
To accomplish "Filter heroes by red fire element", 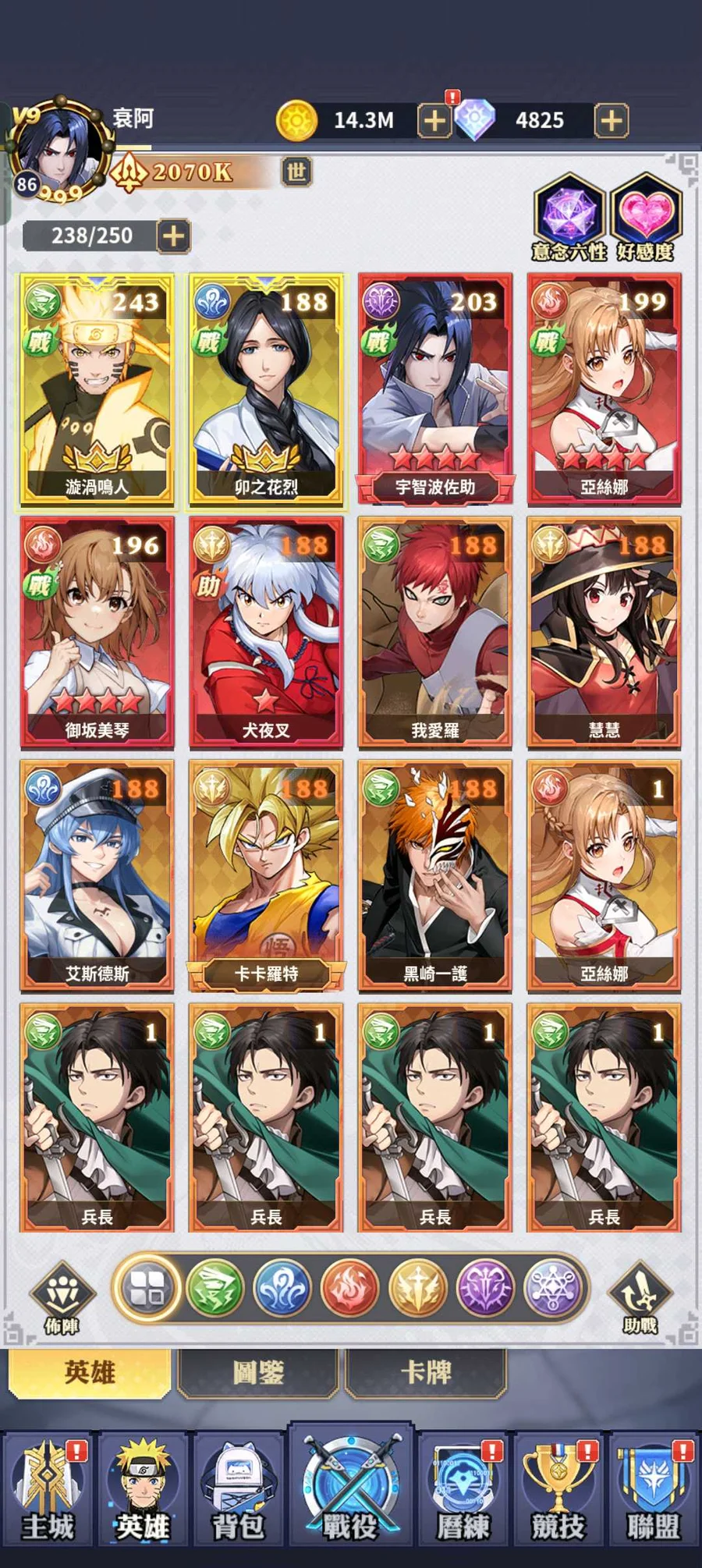I will coord(350,1288).
